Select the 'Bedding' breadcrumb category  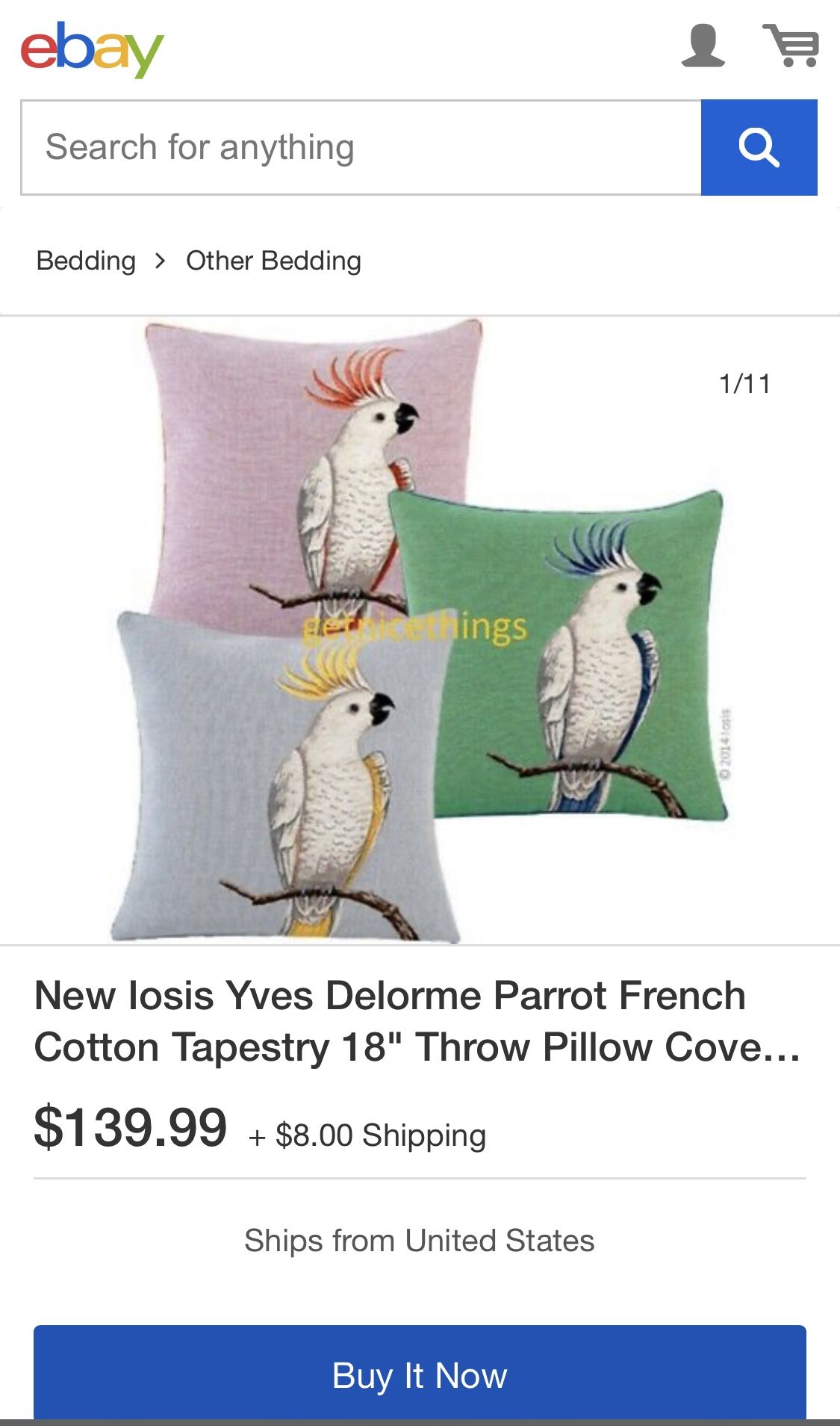tap(85, 261)
